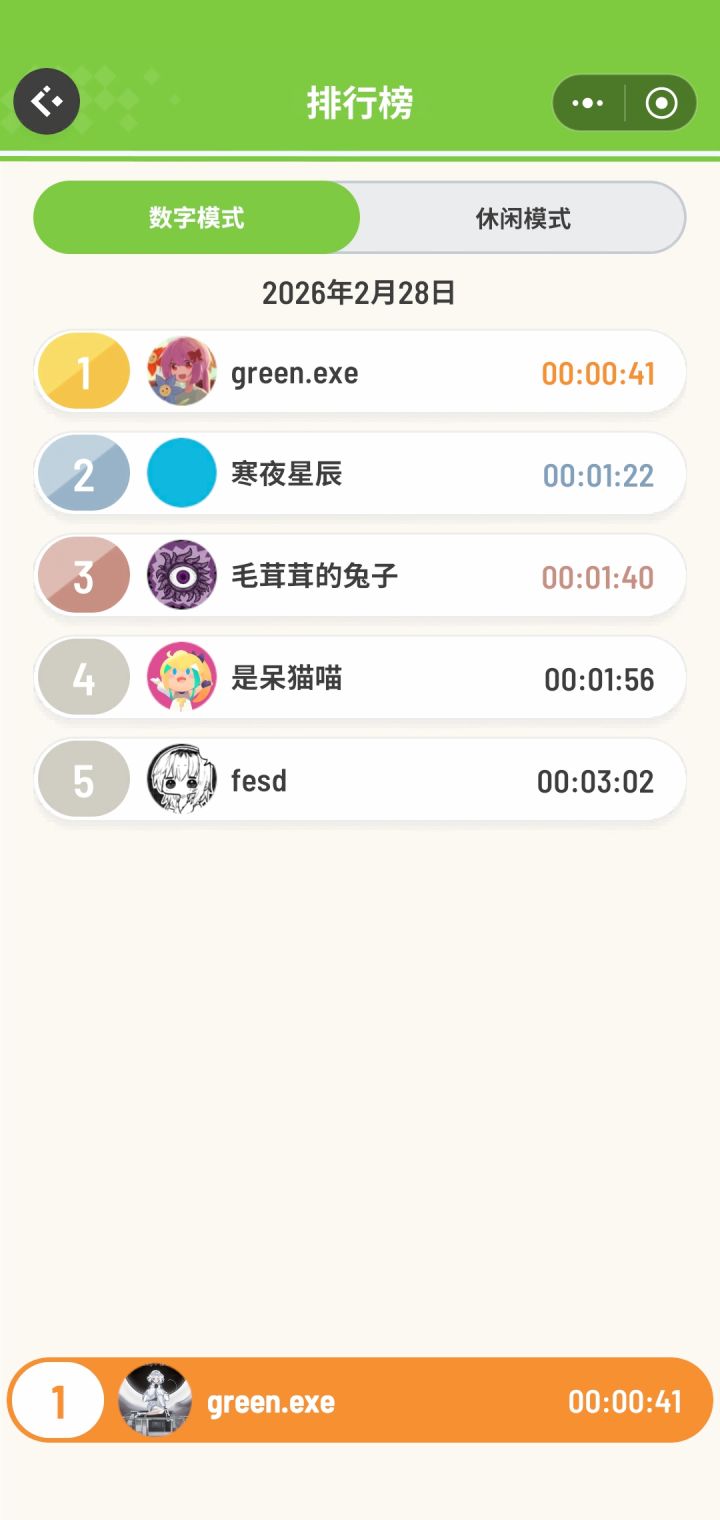
Task: Click the silver number 2 rank badge
Action: pyautogui.click(x=84, y=473)
